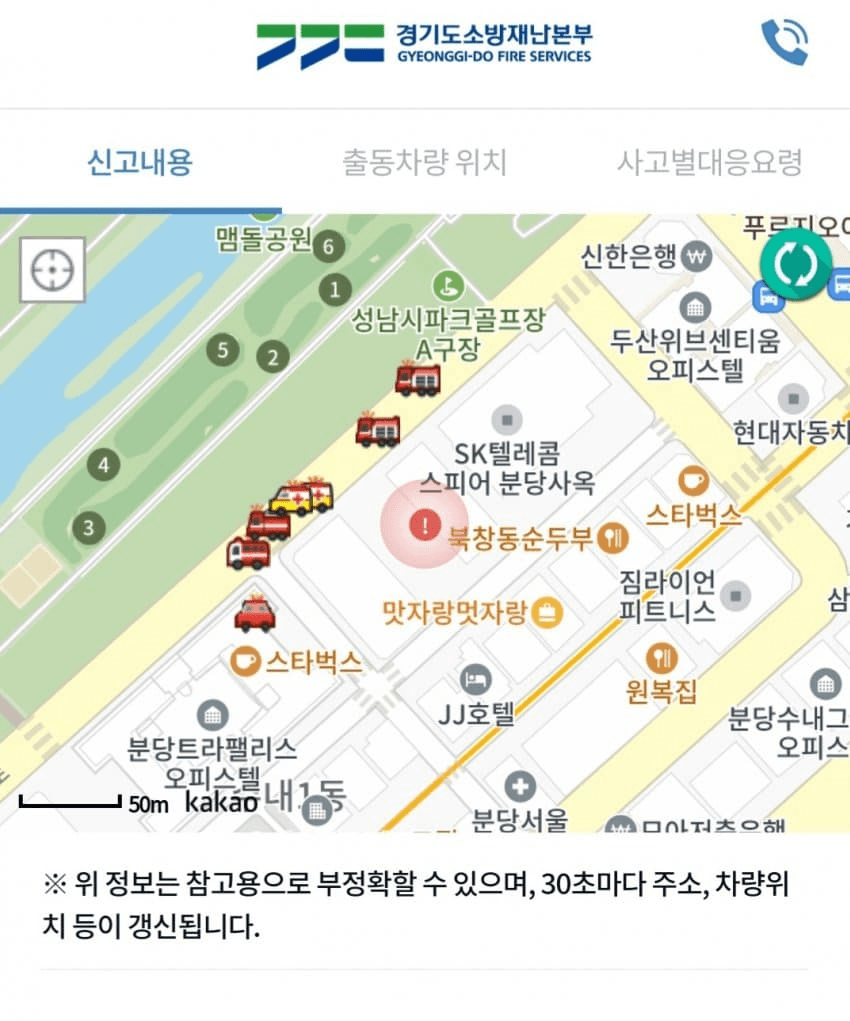This screenshot has width=850, height=1021.
Task: Refresh the map with the green button
Action: click(795, 265)
